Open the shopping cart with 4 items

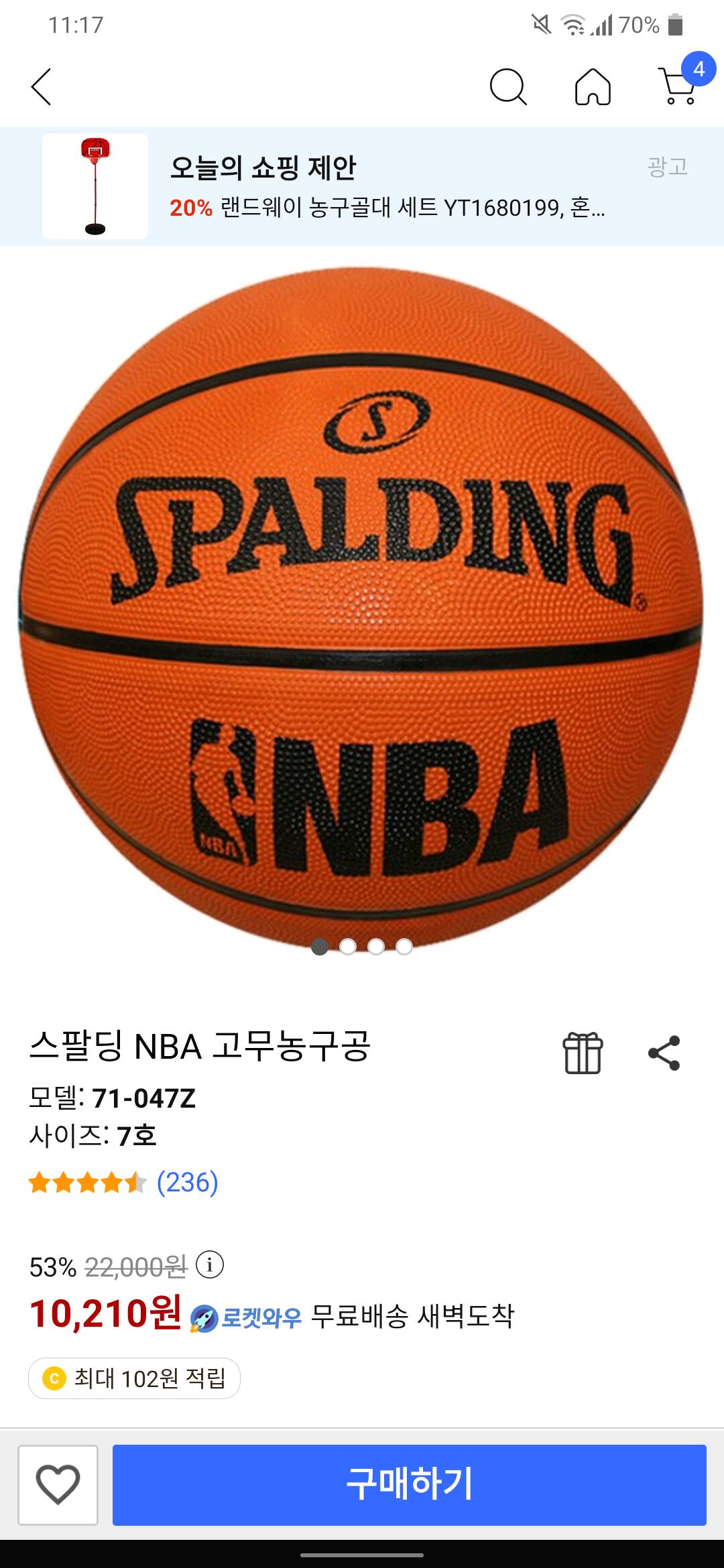pos(680,86)
